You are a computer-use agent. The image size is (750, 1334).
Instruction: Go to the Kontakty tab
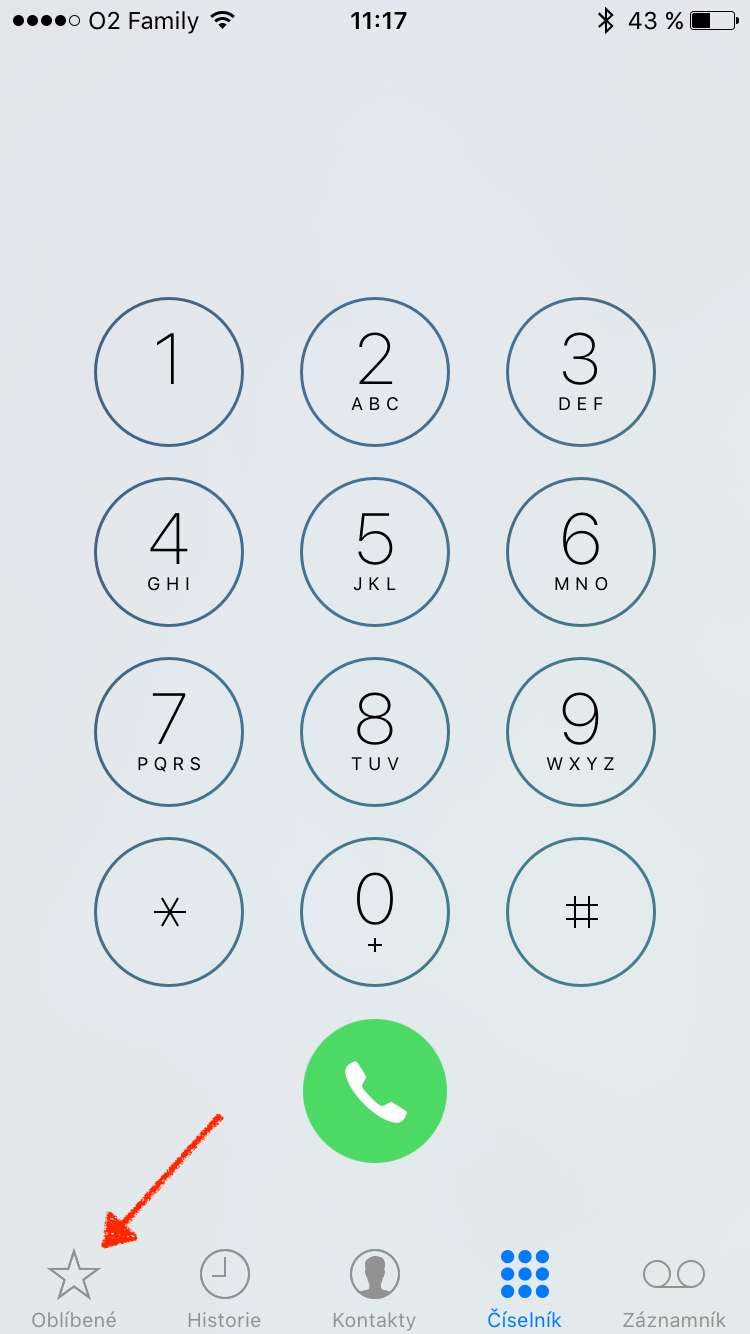click(x=374, y=1288)
